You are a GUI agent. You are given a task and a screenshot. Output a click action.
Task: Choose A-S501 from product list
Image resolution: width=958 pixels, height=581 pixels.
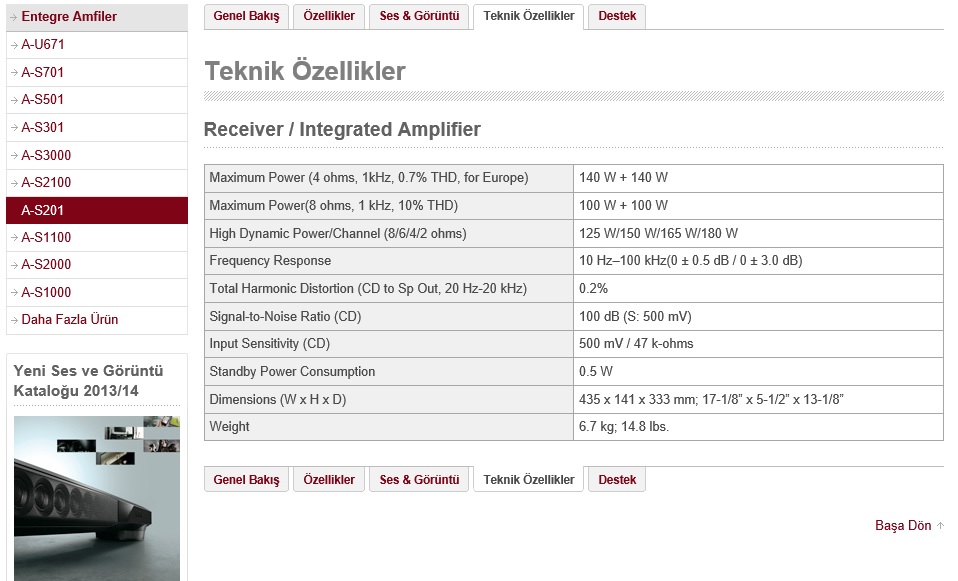pos(43,100)
